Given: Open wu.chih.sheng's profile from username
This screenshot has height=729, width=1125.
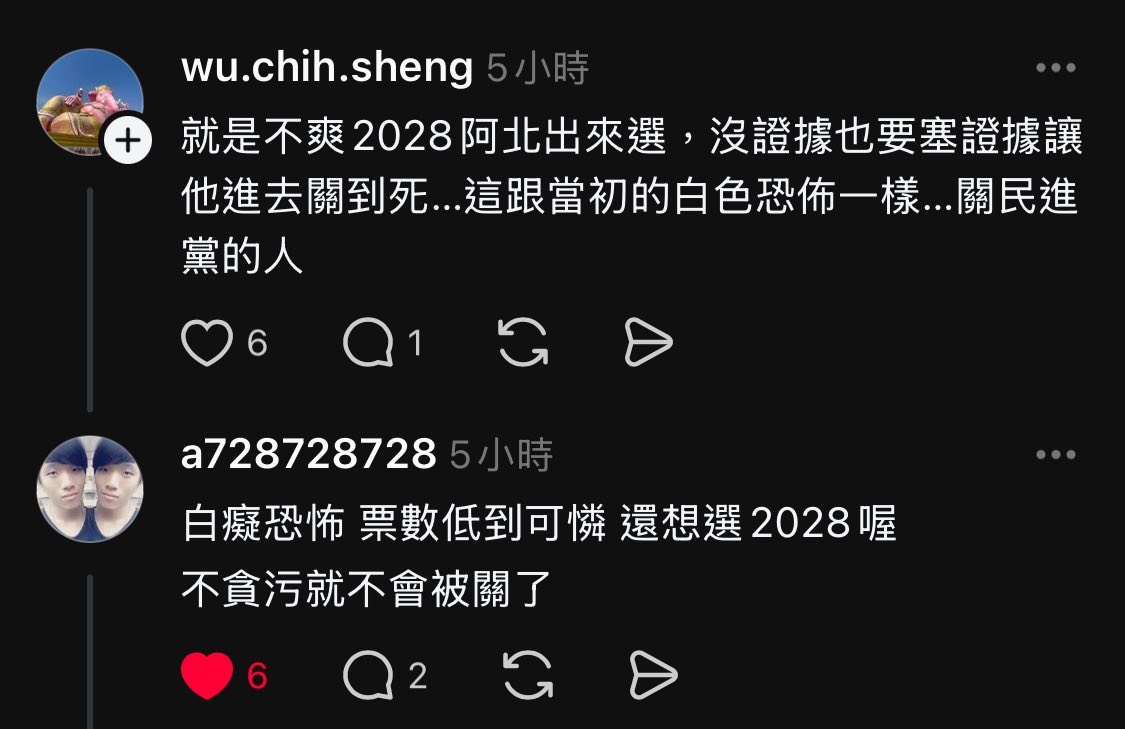Looking at the screenshot, I should click(327, 68).
